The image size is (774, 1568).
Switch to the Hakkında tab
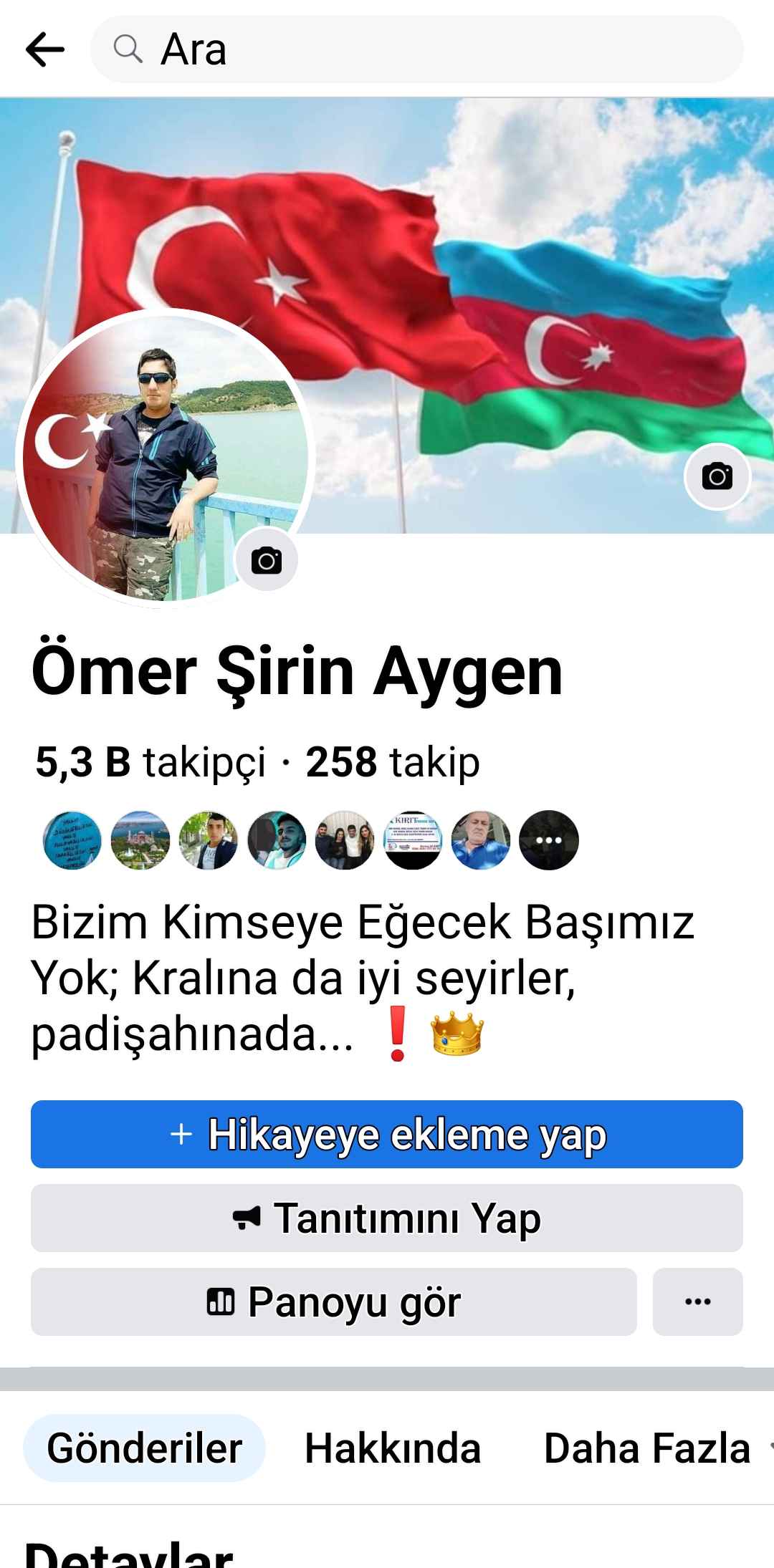click(x=393, y=1448)
